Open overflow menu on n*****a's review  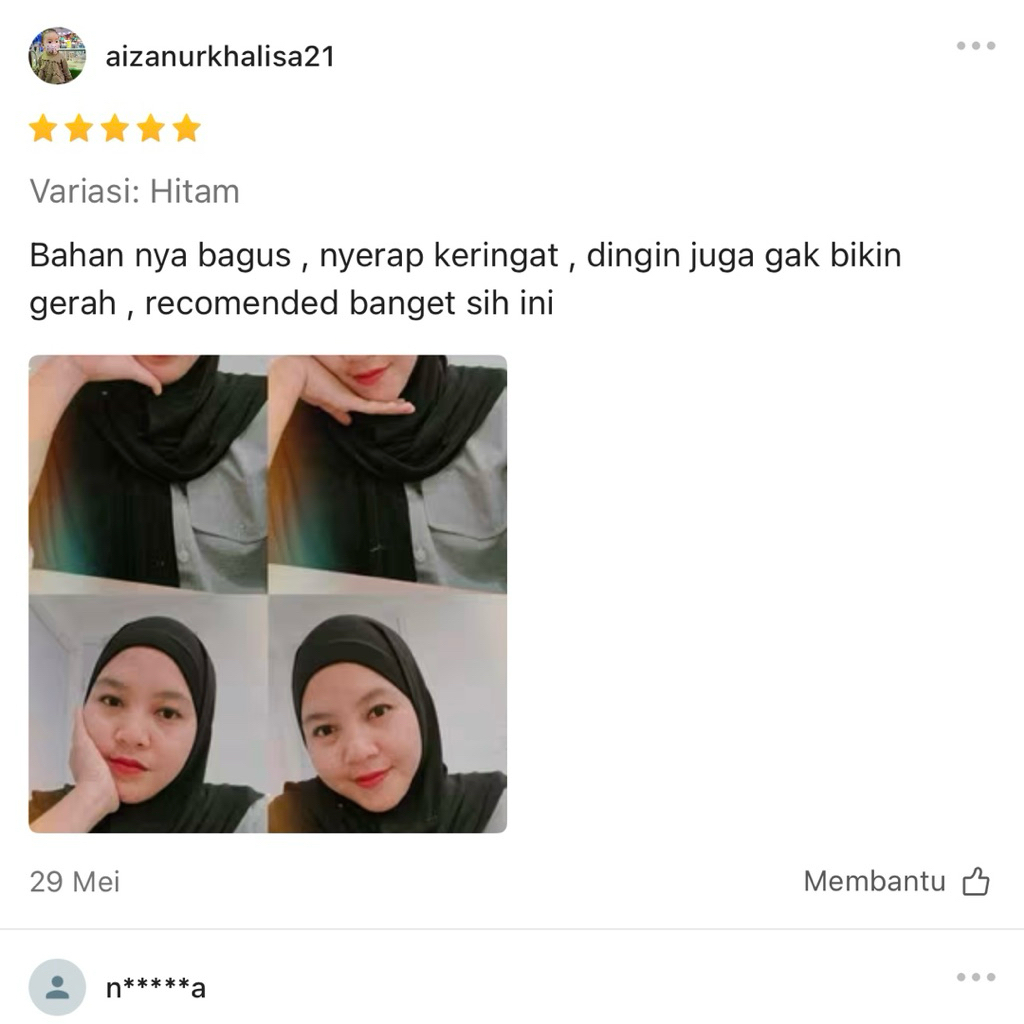click(x=975, y=977)
